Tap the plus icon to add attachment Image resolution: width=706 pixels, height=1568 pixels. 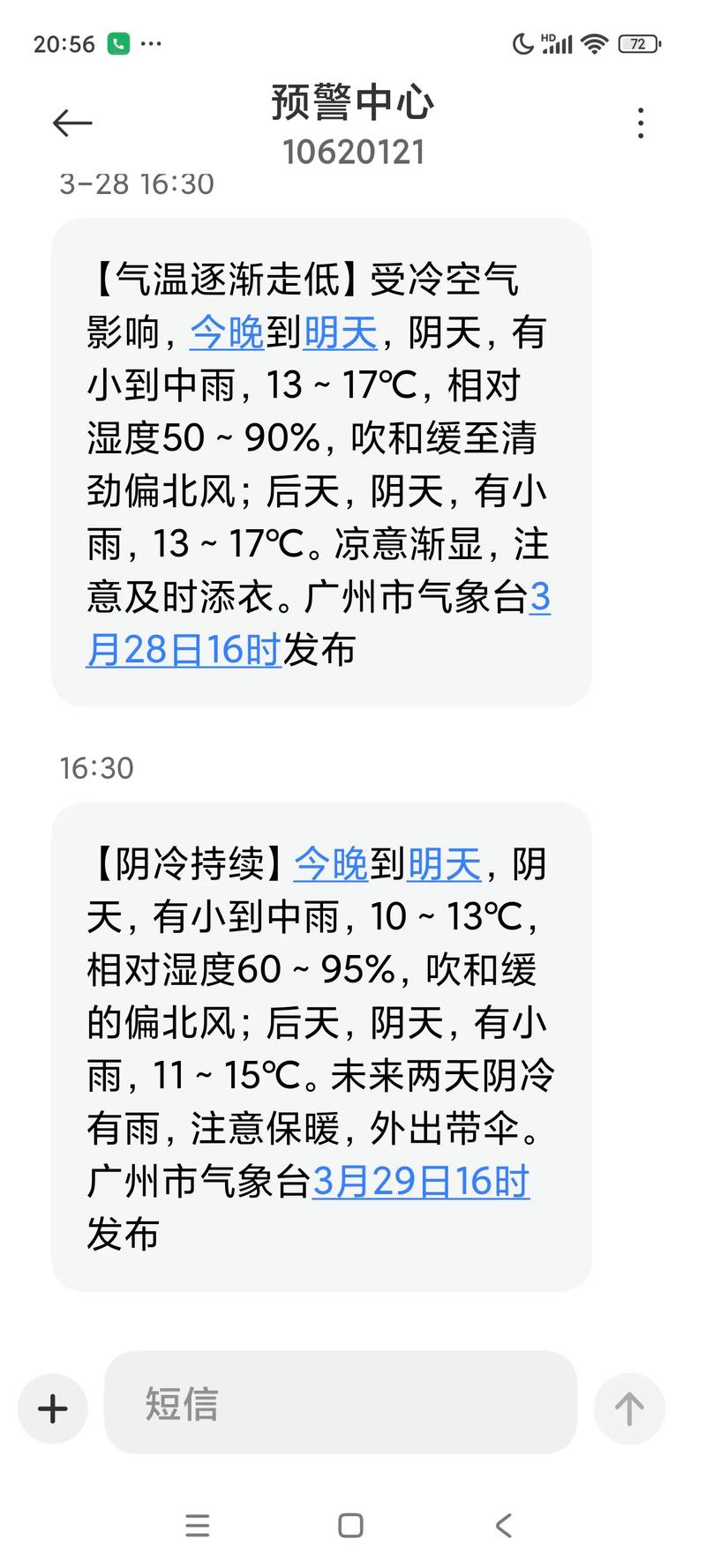[x=51, y=1407]
